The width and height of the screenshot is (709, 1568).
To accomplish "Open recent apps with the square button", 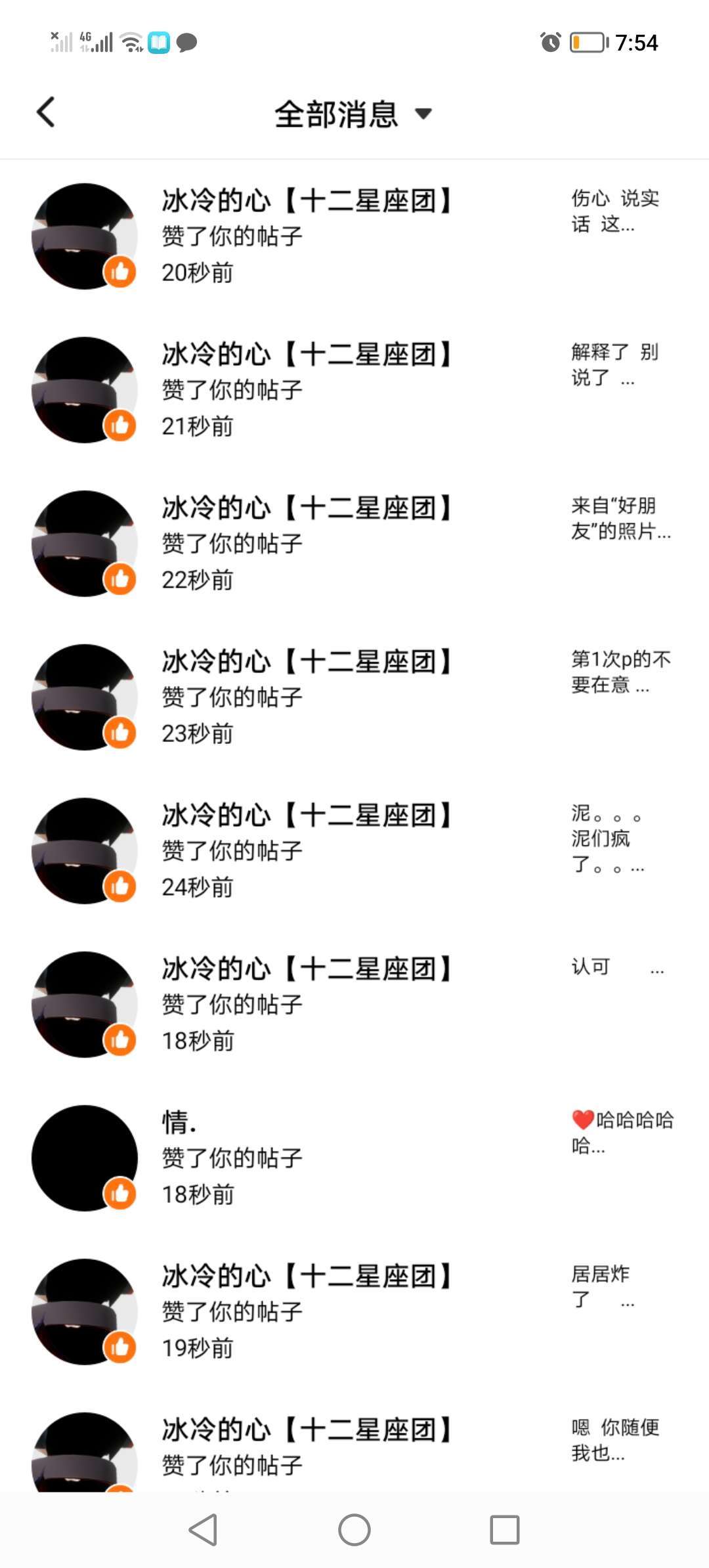I will 505,1530.
